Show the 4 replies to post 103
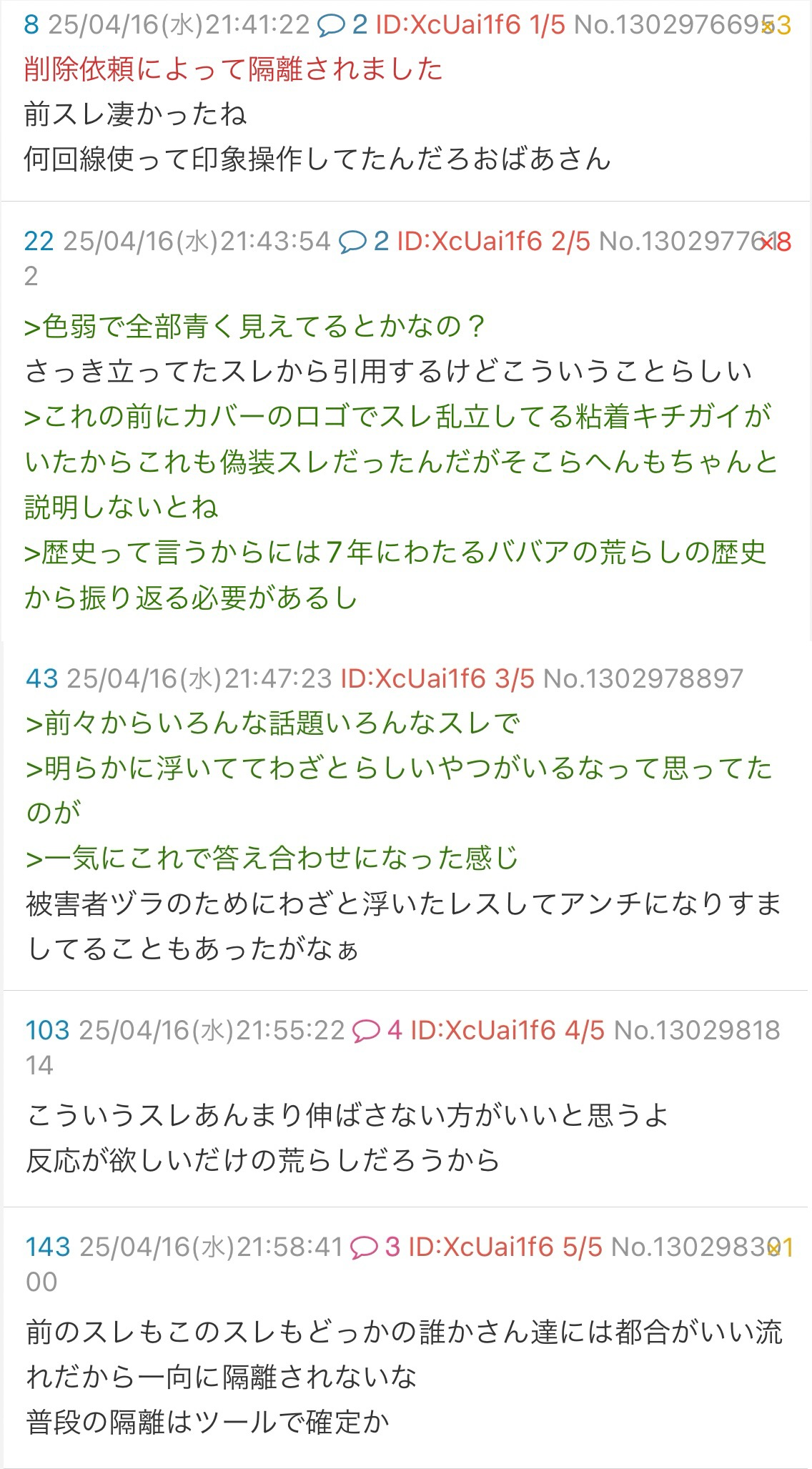Image resolution: width=812 pixels, height=1469 pixels. [x=377, y=1030]
